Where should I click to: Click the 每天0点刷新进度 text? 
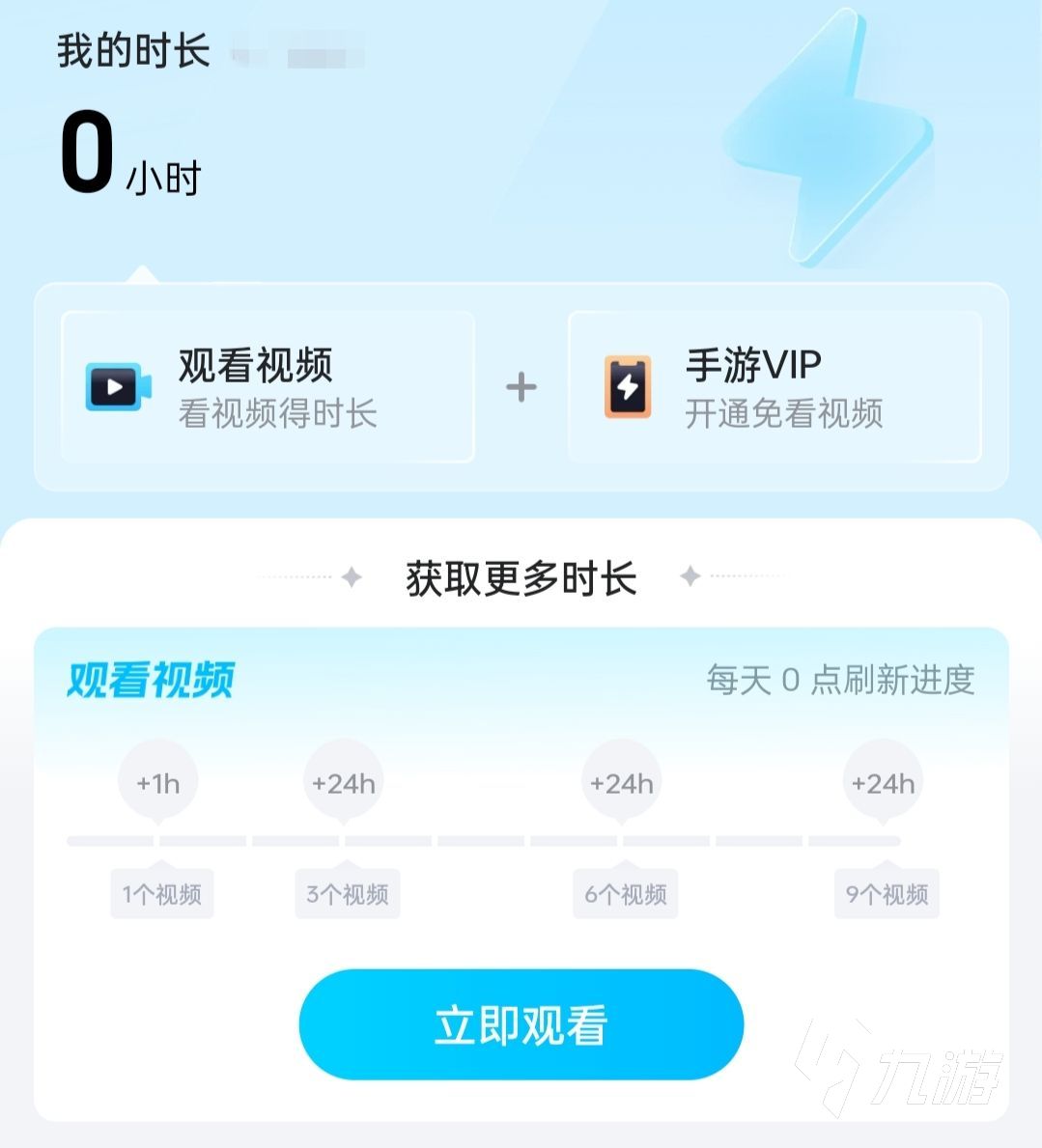click(842, 682)
